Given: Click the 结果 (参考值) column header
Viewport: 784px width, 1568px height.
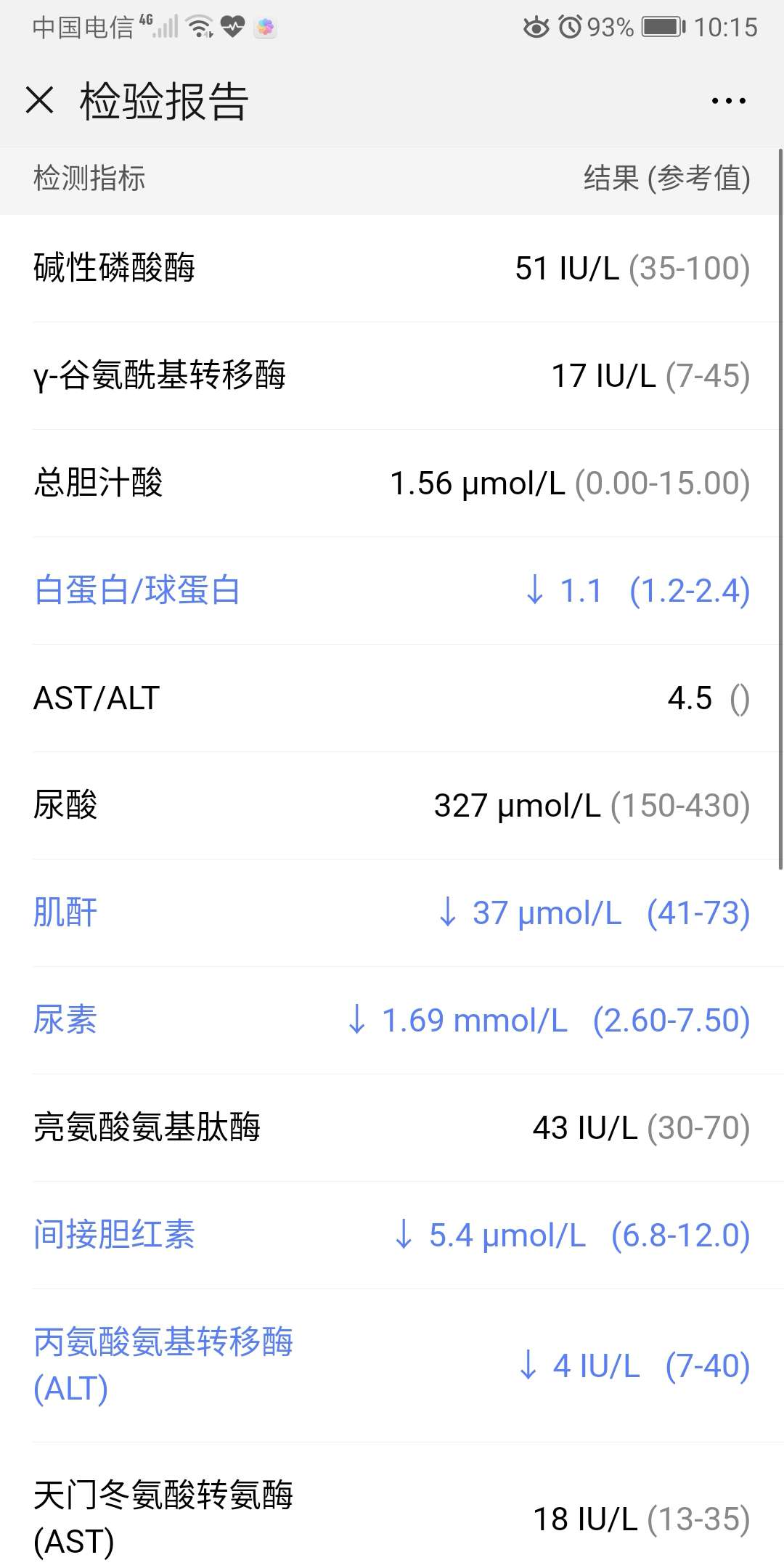Looking at the screenshot, I should 666,179.
